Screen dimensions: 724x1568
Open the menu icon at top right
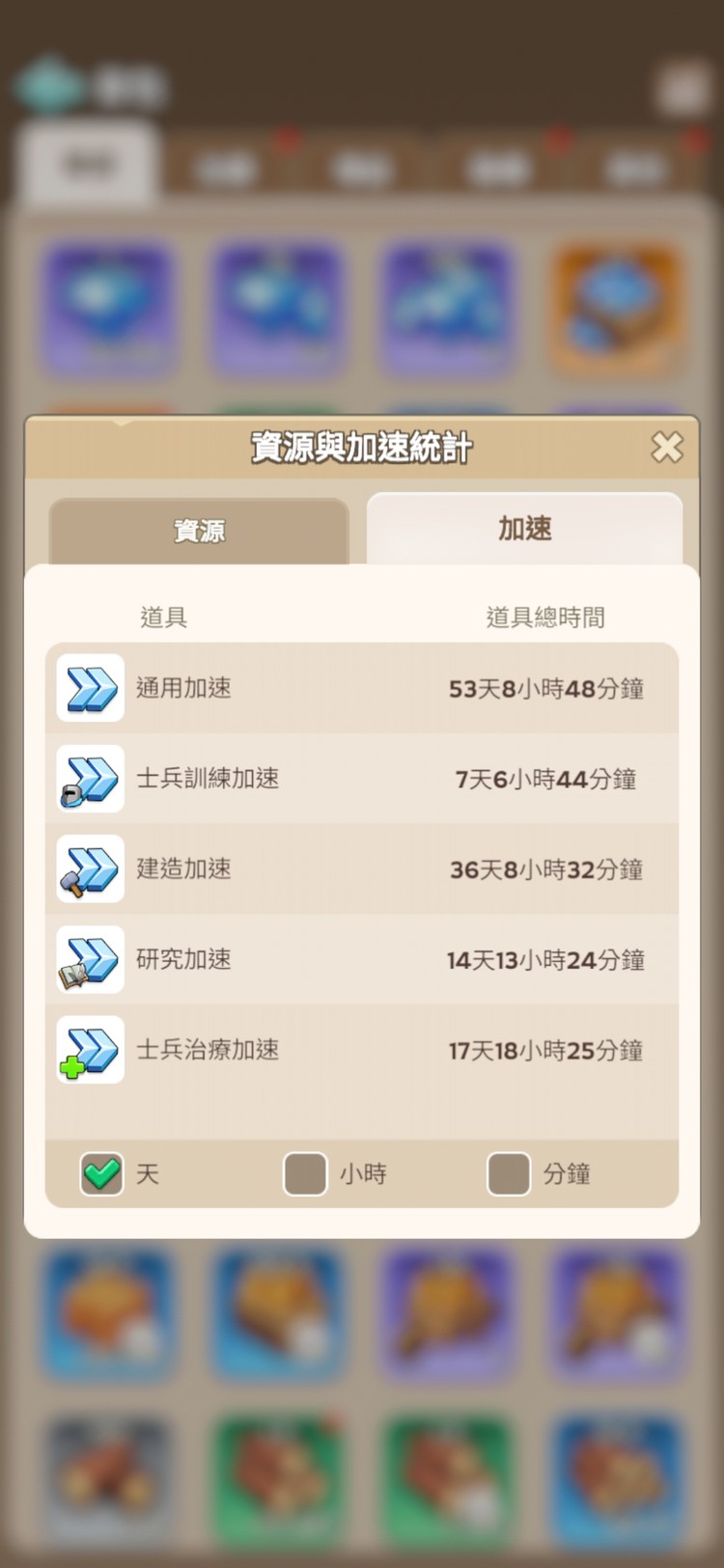click(682, 87)
